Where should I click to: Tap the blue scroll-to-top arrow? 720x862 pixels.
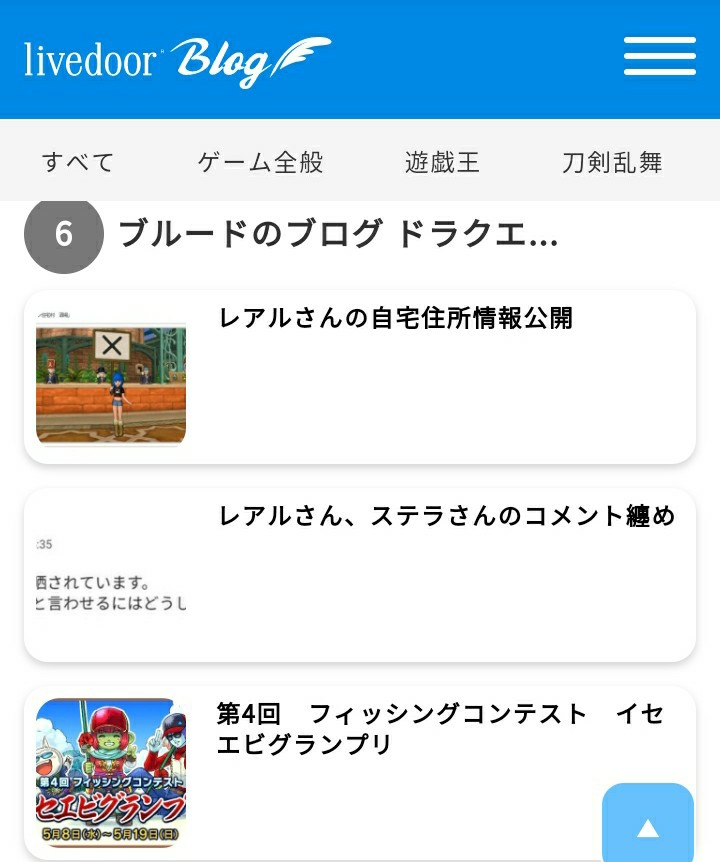[x=650, y=830]
